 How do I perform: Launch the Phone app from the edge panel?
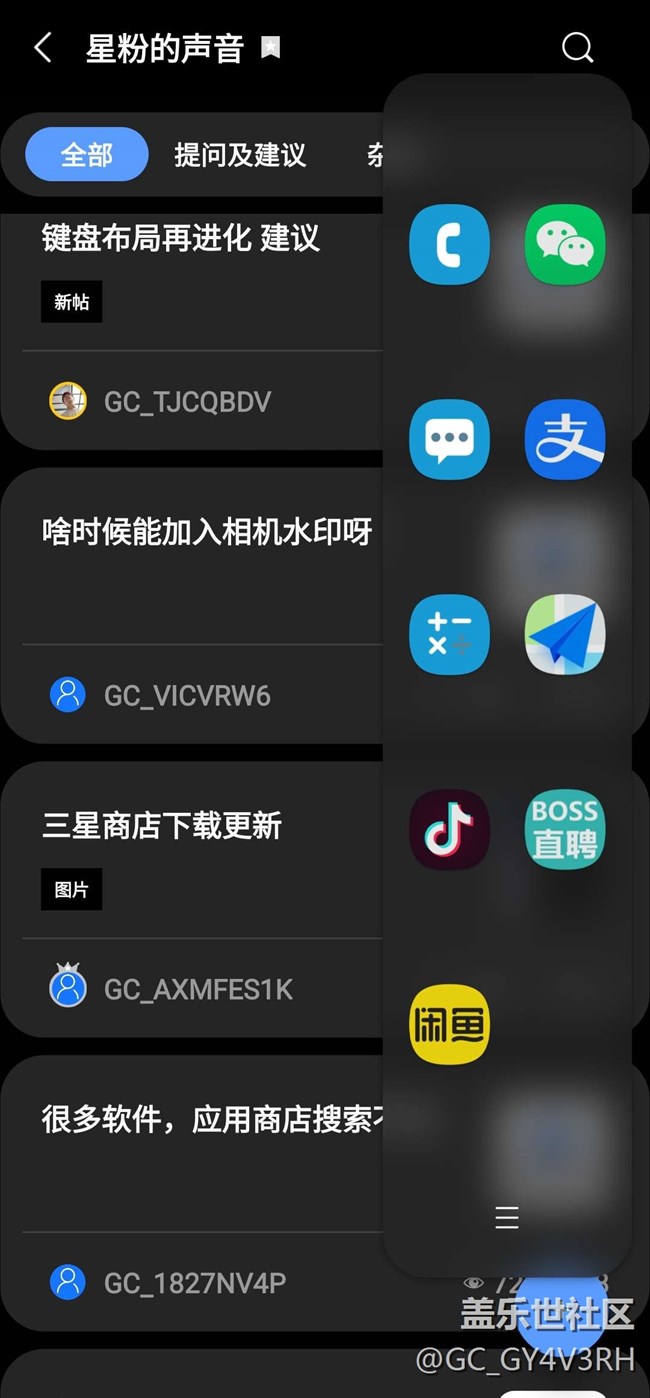tap(449, 245)
